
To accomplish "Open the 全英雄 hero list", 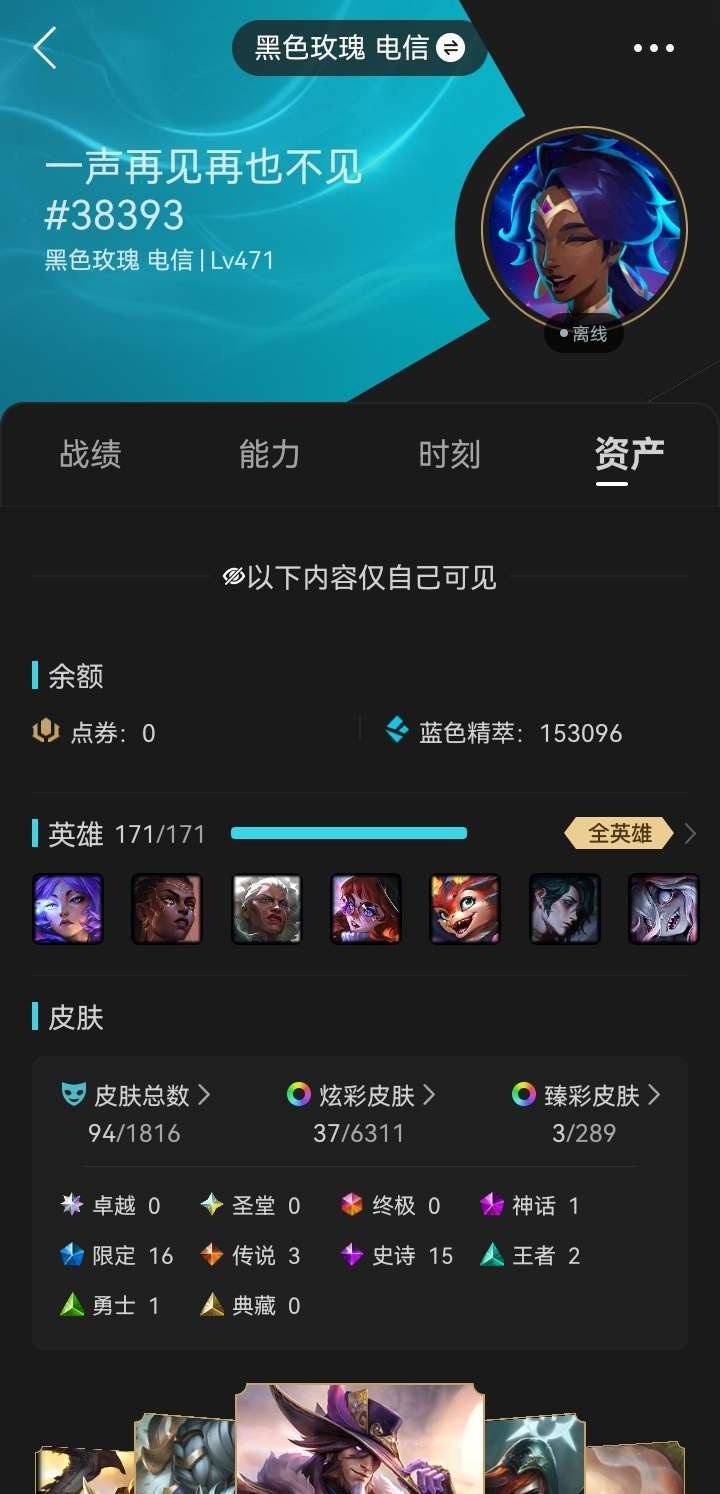I will click(630, 833).
